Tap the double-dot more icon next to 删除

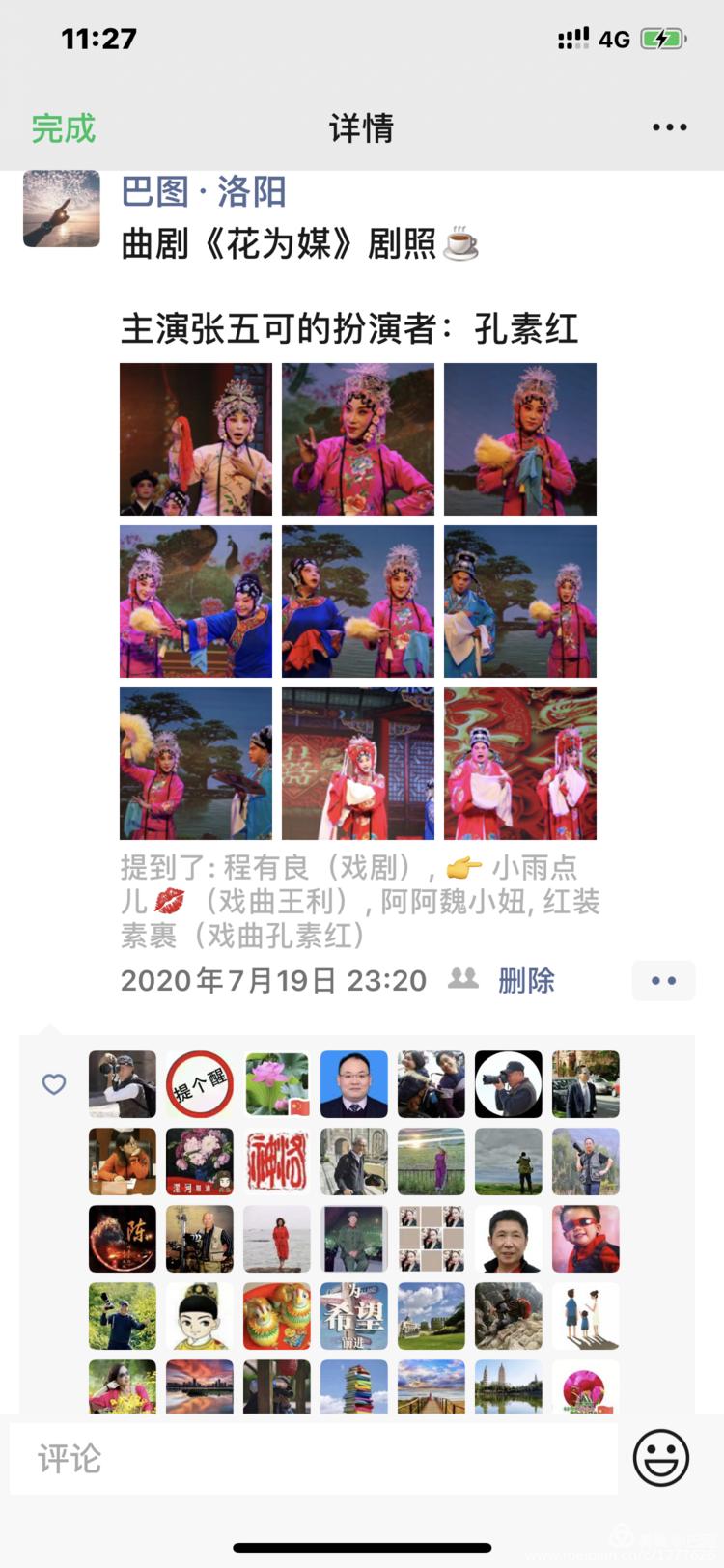point(664,980)
